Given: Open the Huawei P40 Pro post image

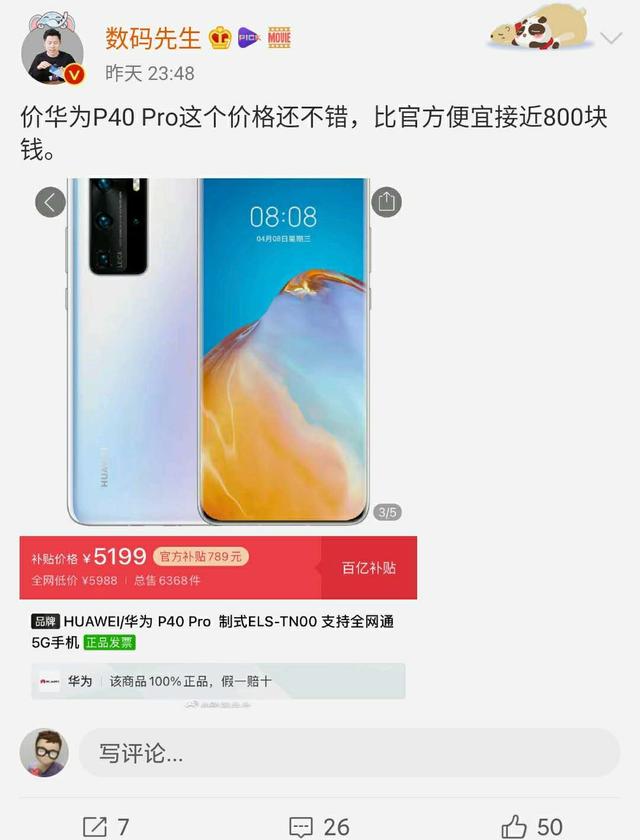Looking at the screenshot, I should (x=218, y=350).
